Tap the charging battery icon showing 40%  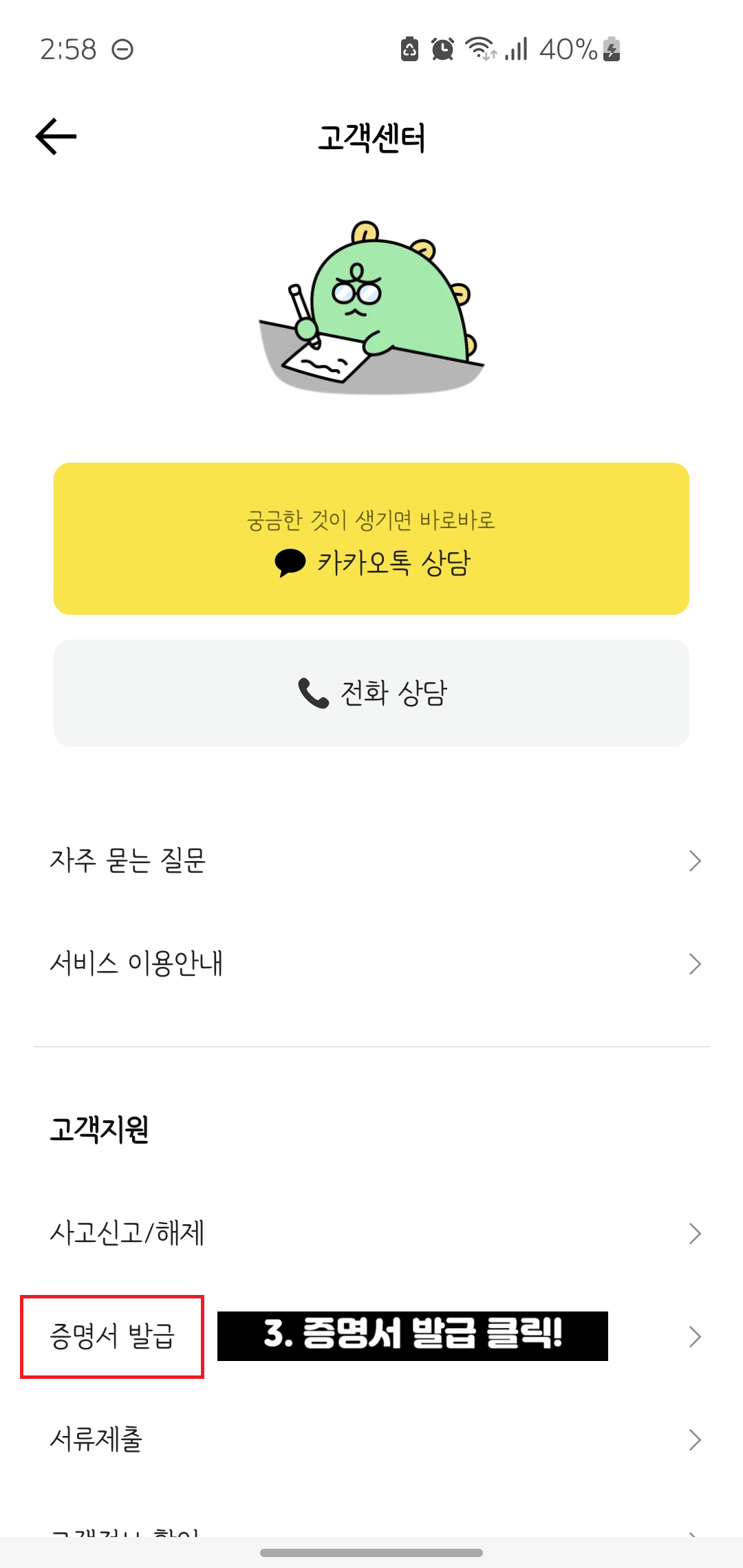coord(611,48)
